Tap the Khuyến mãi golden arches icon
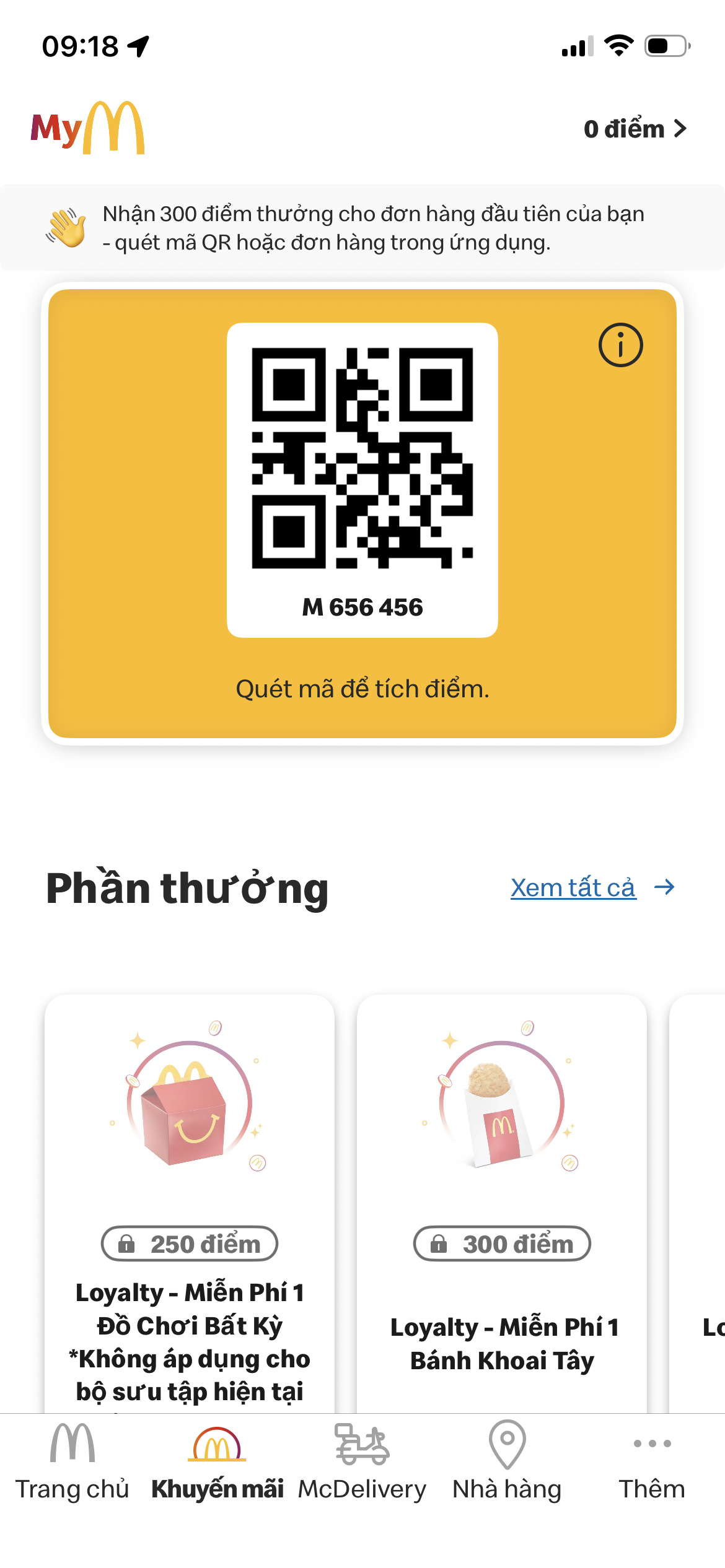The width and height of the screenshot is (725, 1568). [217, 1445]
